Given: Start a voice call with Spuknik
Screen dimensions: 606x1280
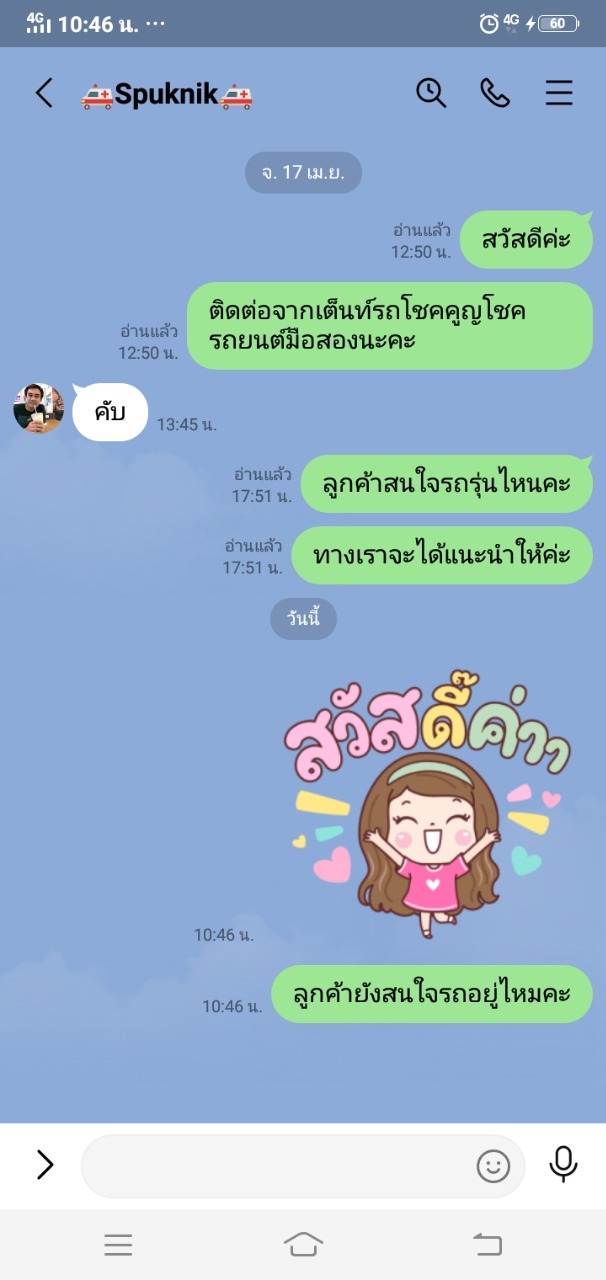Looking at the screenshot, I should [495, 93].
